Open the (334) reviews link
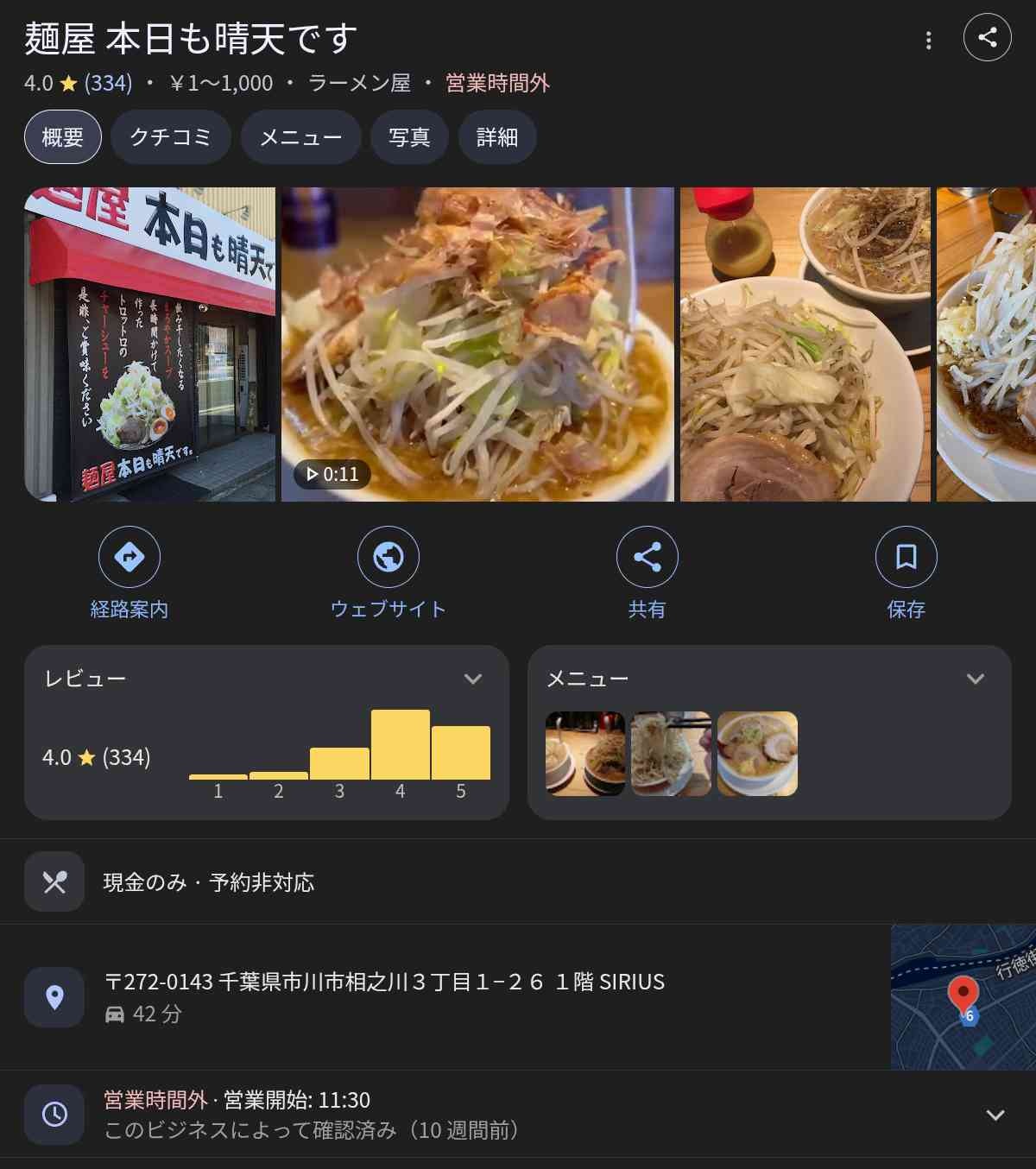1036x1169 pixels. (x=109, y=83)
